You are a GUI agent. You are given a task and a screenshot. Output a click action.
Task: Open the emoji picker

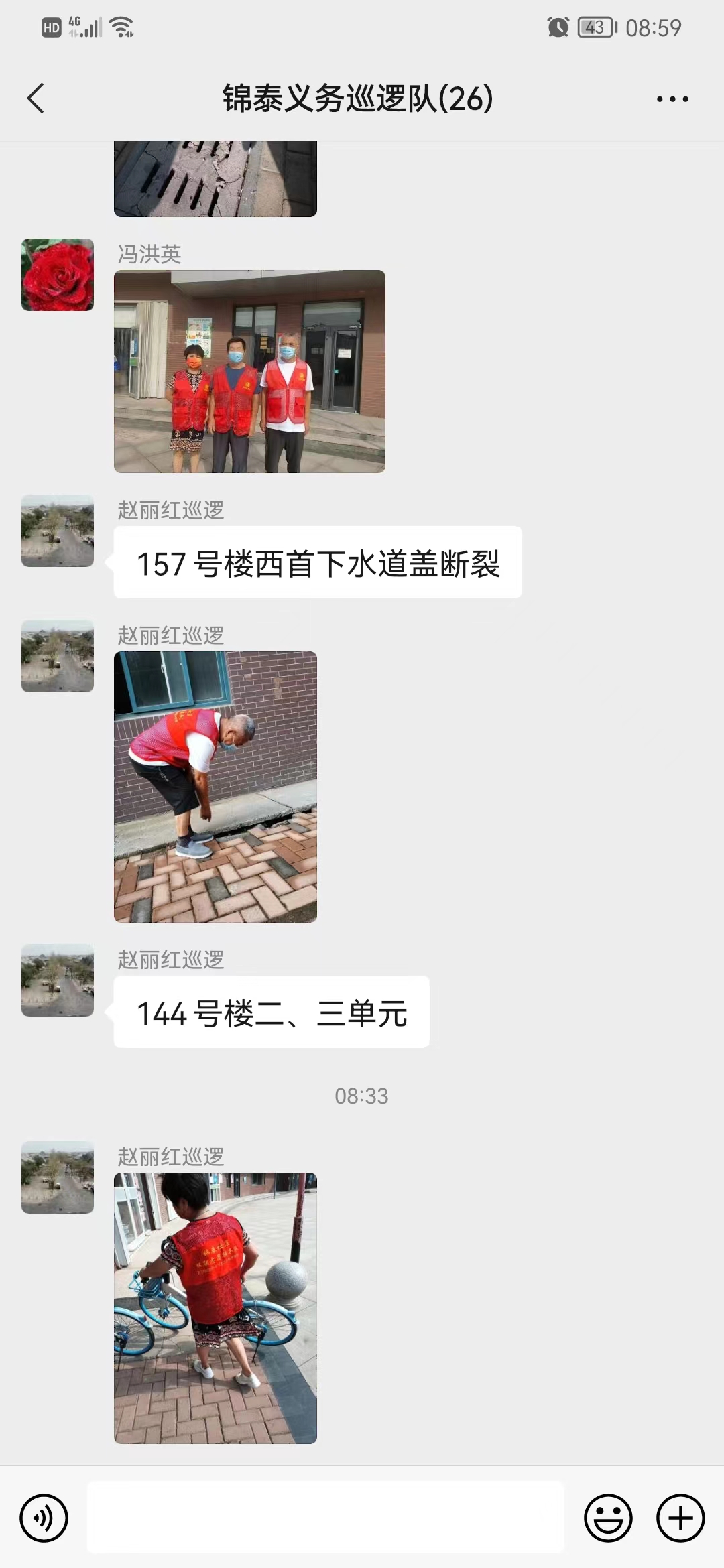point(609,1518)
